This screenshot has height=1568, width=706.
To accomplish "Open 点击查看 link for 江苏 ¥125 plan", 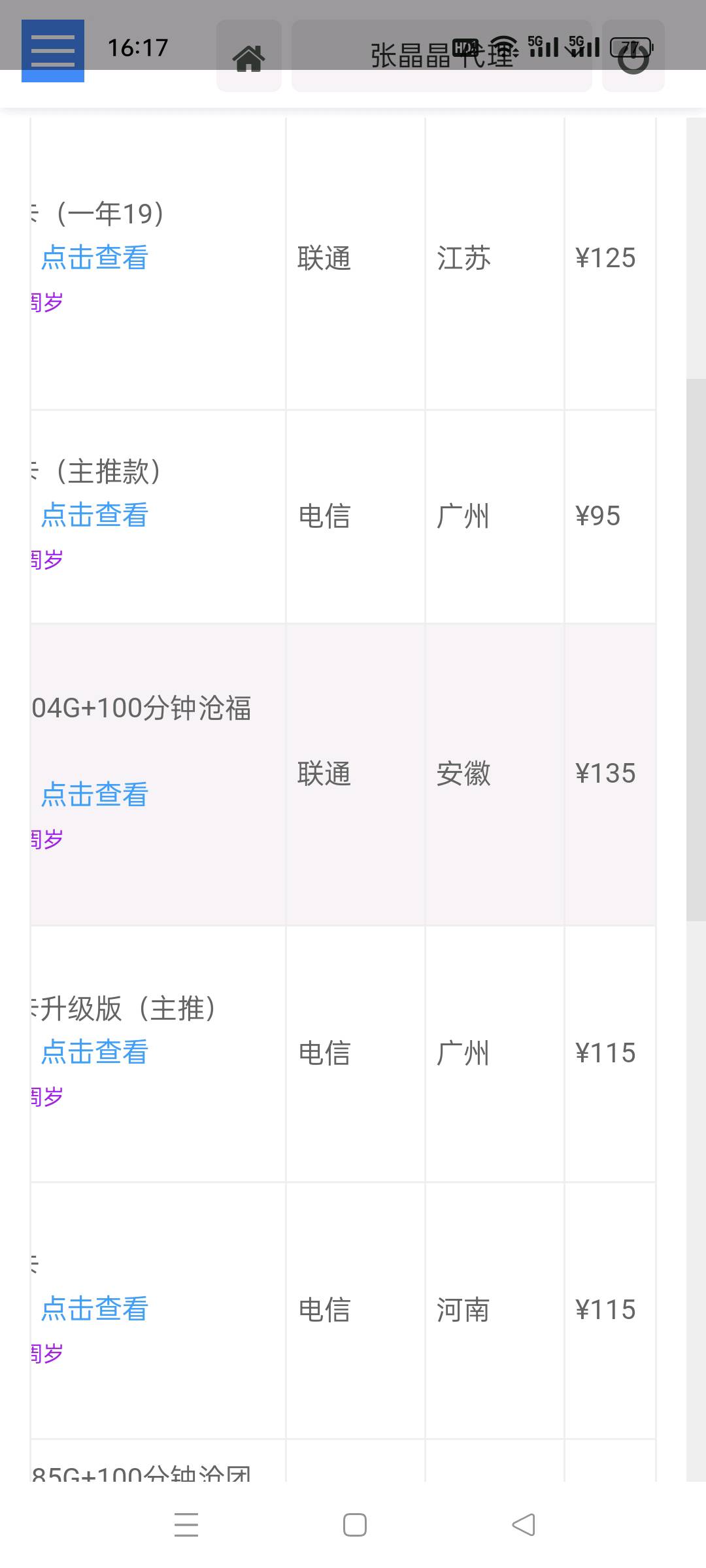I will (95, 257).
